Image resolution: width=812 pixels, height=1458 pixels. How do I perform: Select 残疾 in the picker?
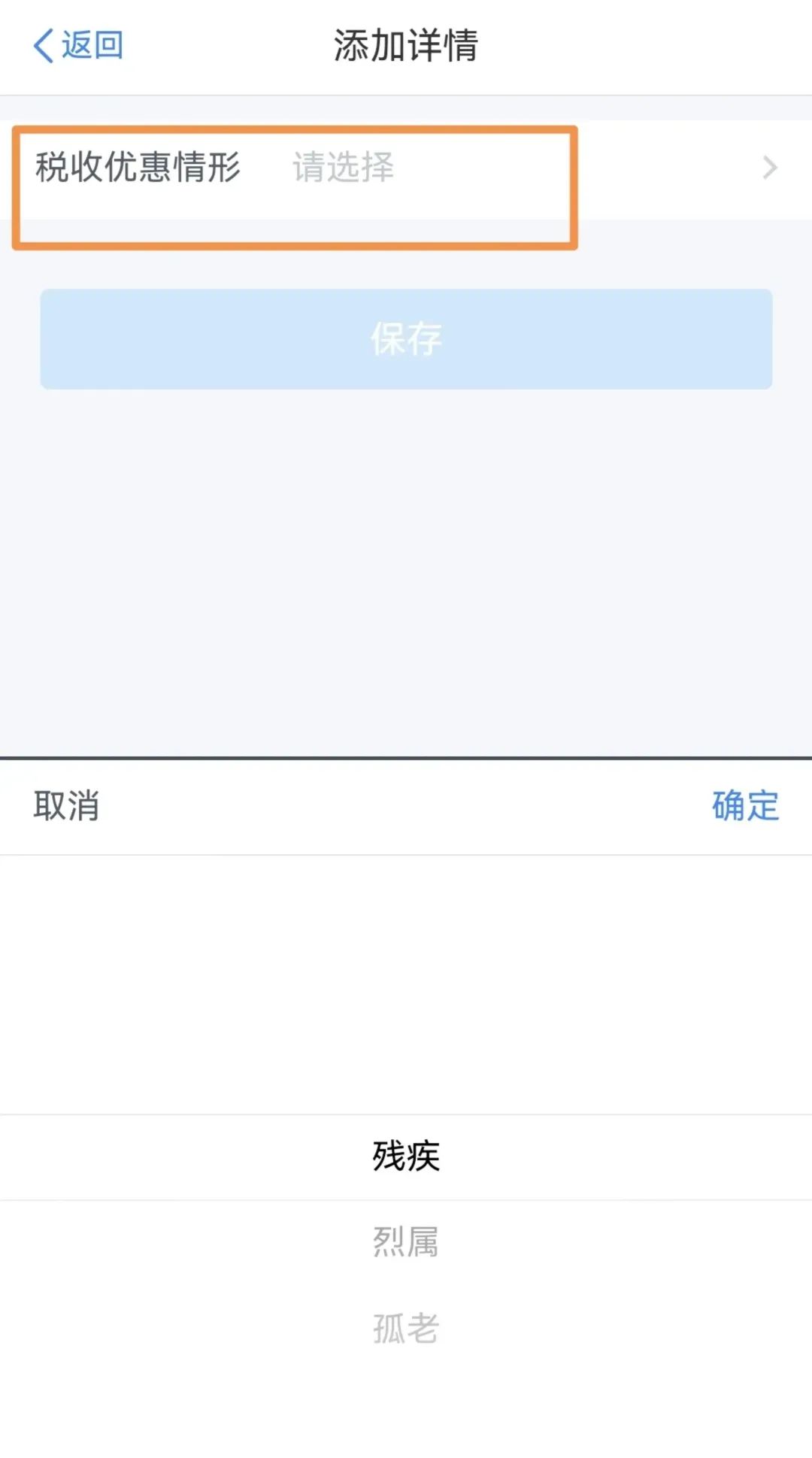tap(406, 1156)
